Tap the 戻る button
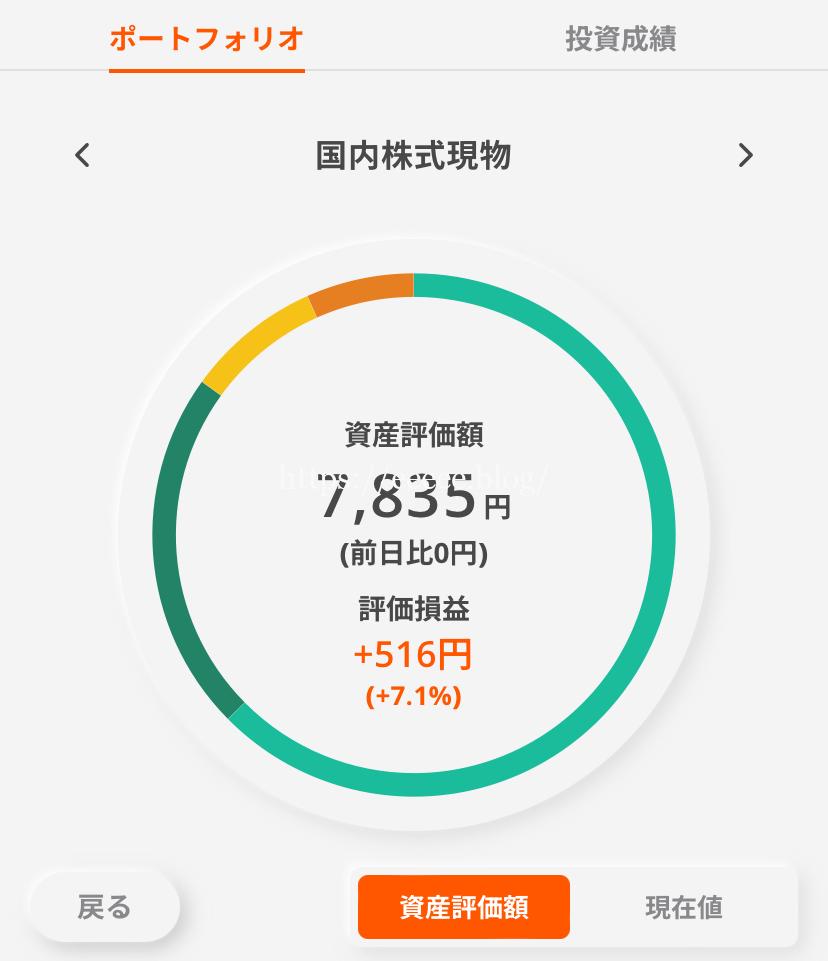This screenshot has height=961, width=828. [x=105, y=907]
